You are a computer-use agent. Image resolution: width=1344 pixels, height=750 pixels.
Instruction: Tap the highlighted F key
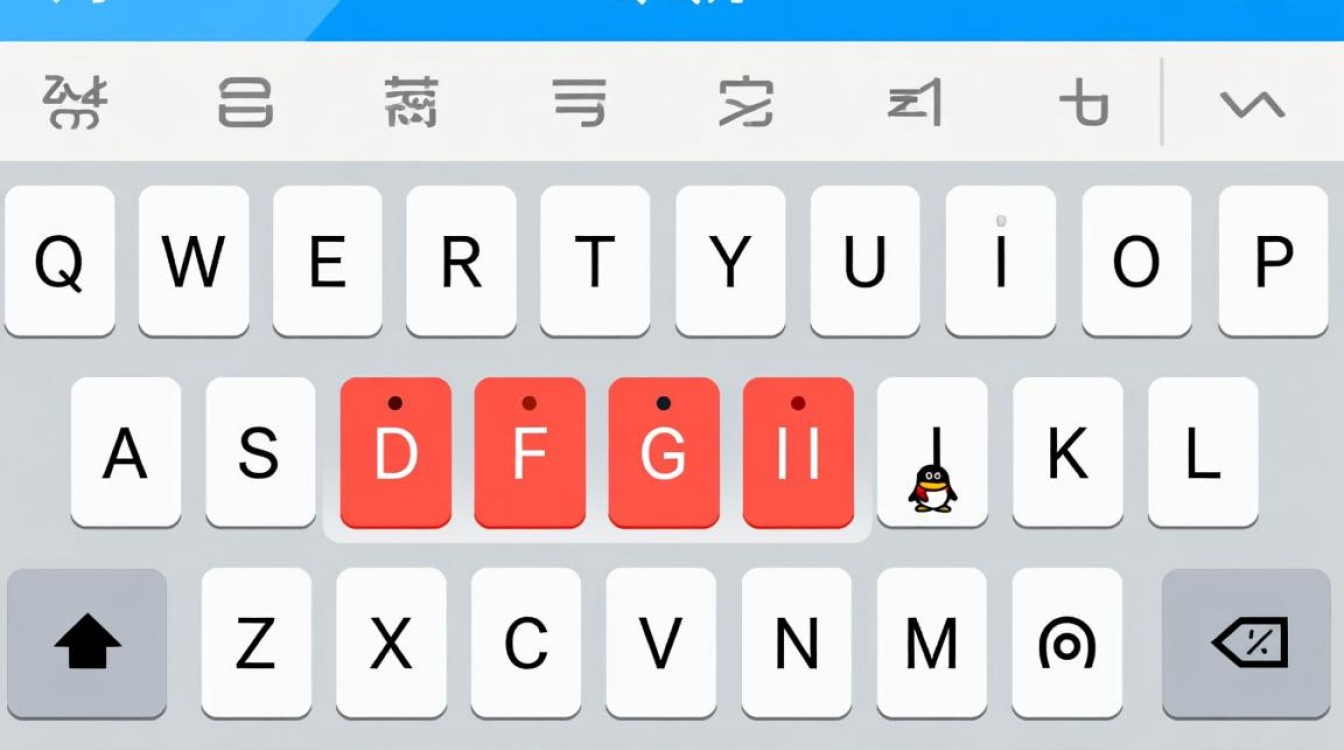coord(529,453)
